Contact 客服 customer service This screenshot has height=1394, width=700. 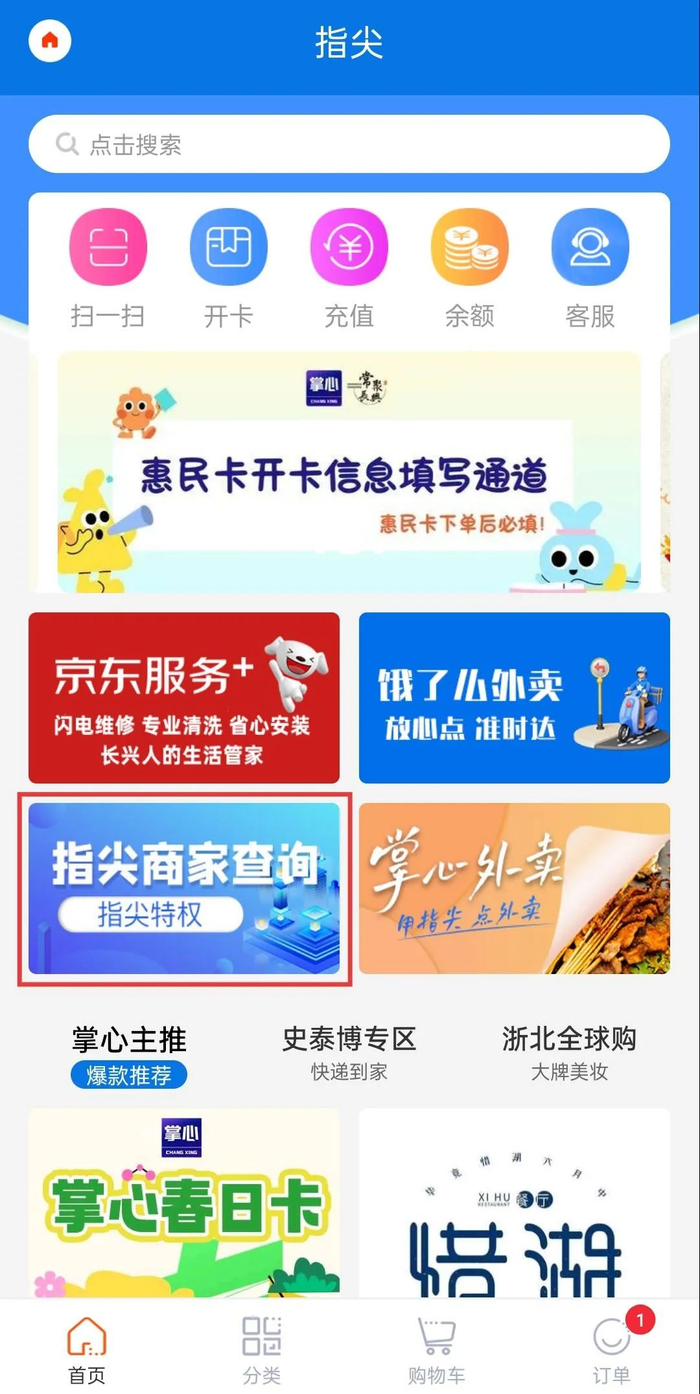point(590,269)
